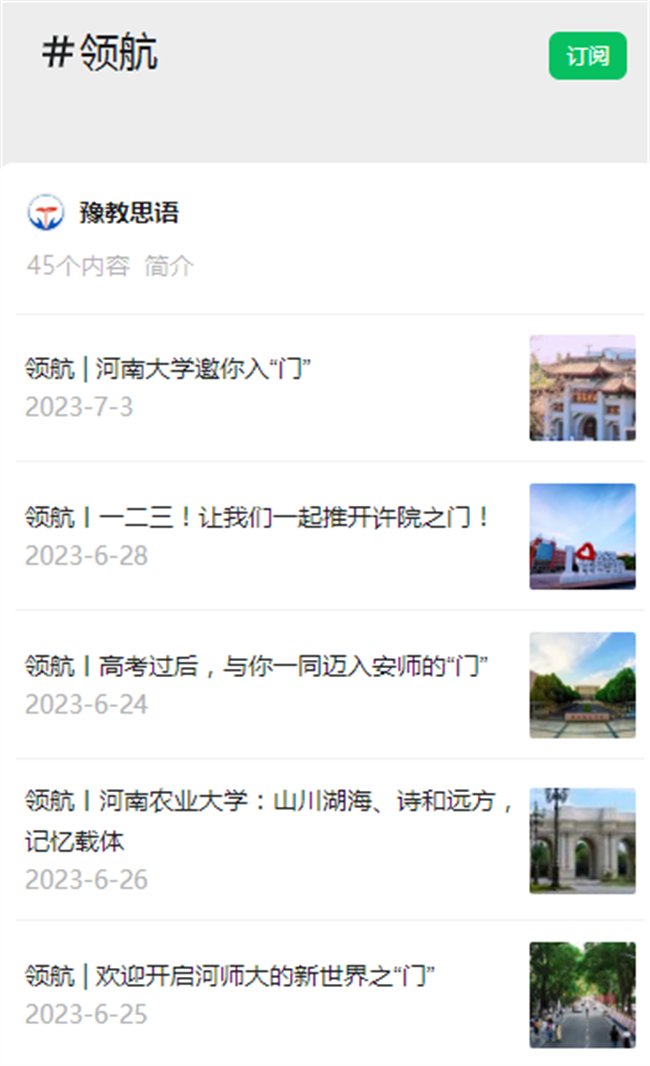The image size is (650, 1066).
Task: Open the 简介 introduction link
Action: 169,266
